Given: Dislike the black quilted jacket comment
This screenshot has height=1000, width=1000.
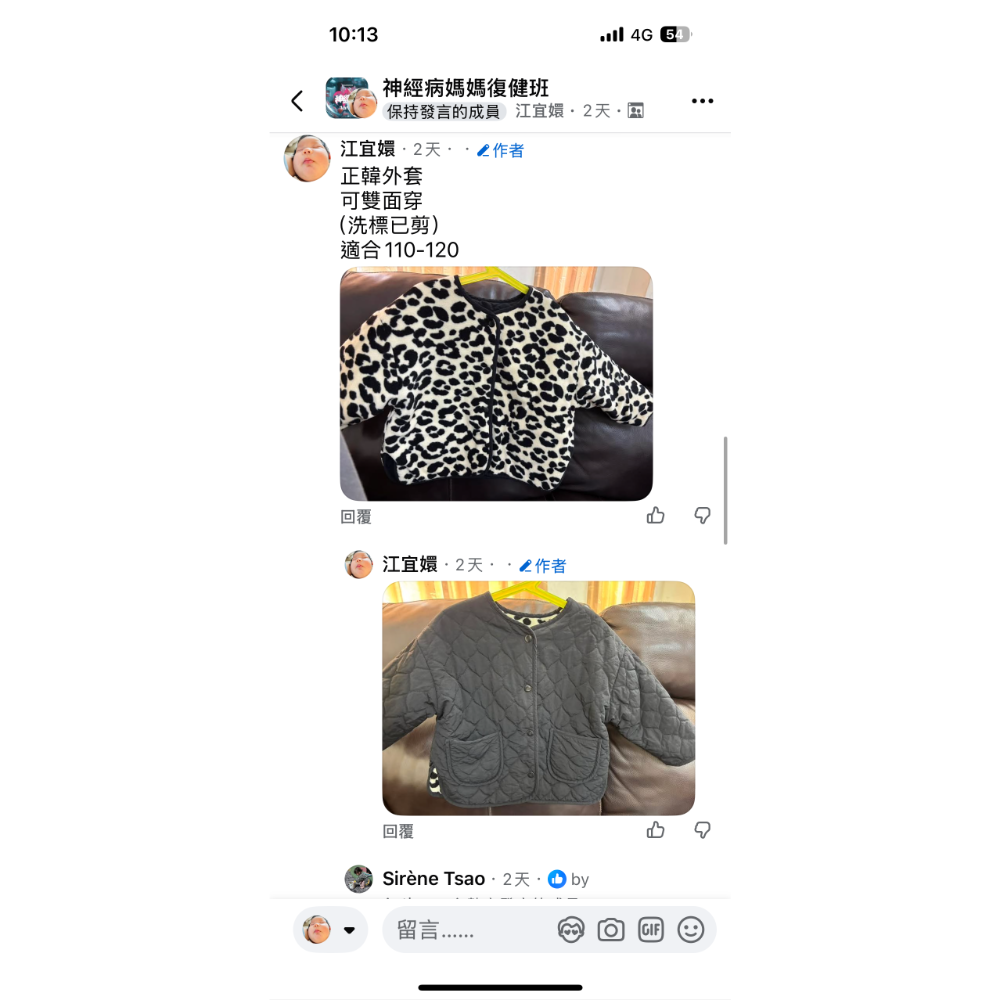Looking at the screenshot, I should coord(703,830).
